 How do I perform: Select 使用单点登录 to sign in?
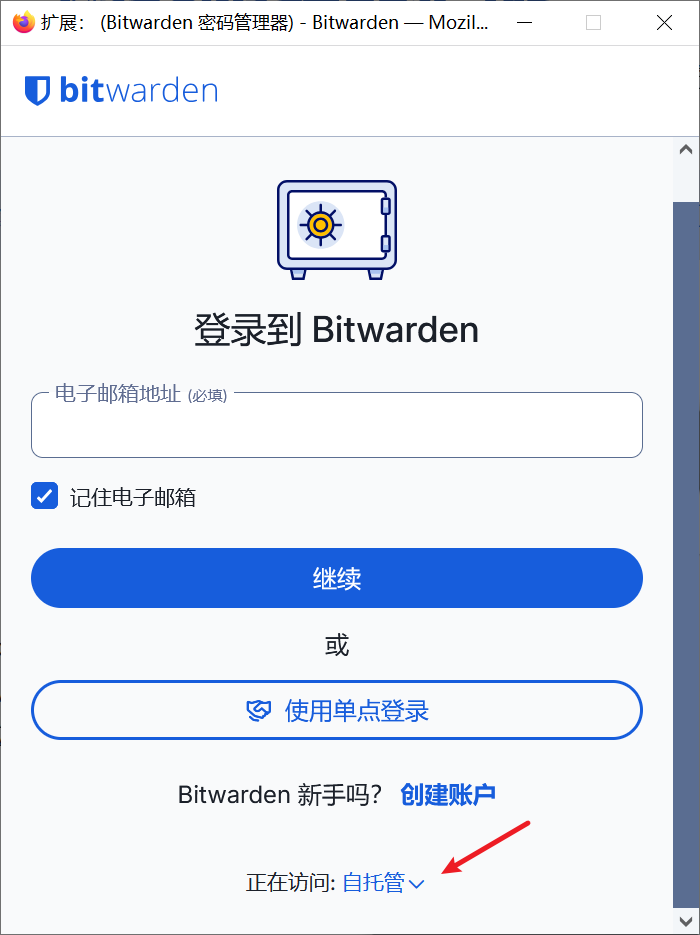coord(336,711)
